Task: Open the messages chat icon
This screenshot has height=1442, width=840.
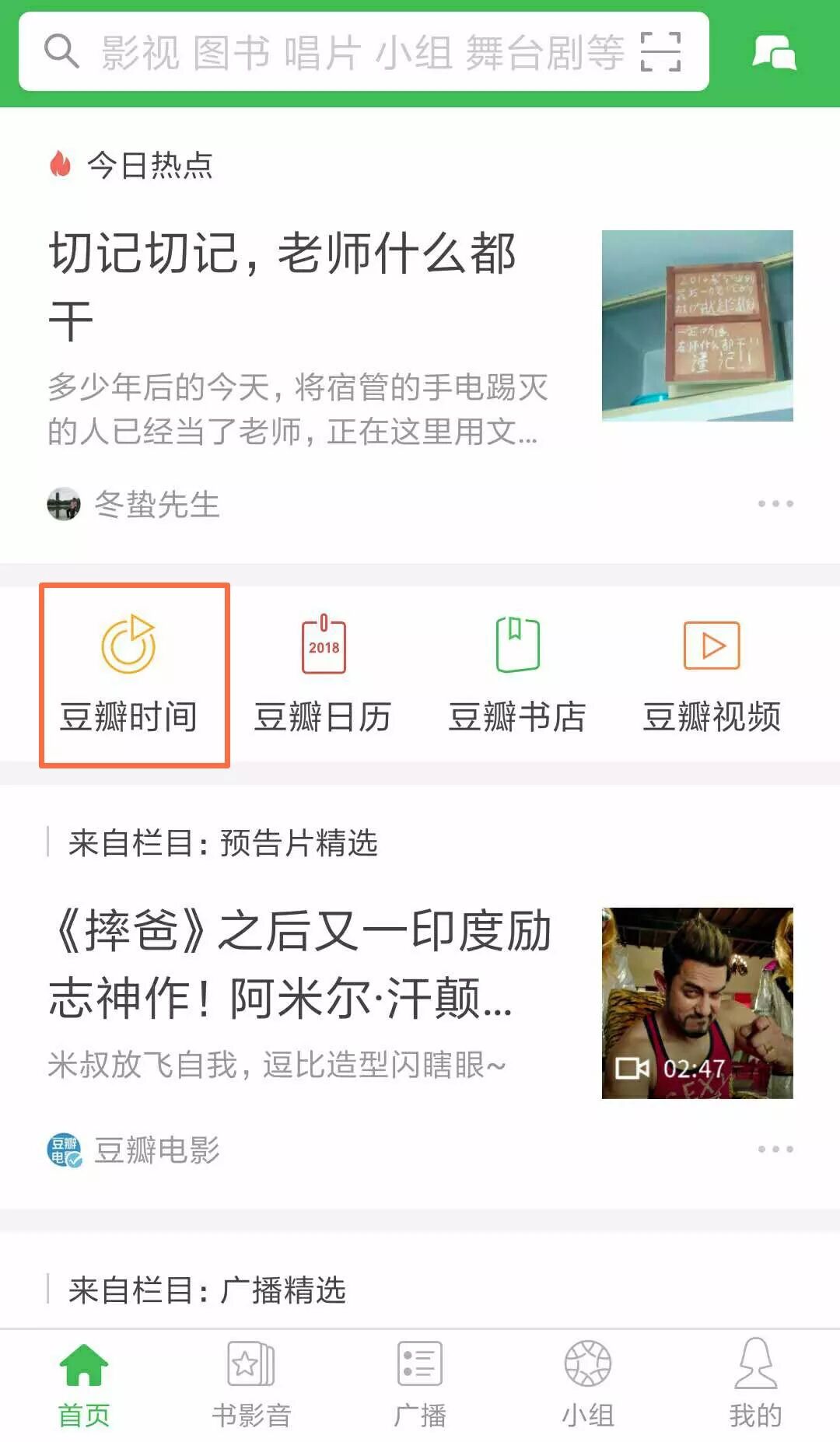Action: click(x=774, y=53)
